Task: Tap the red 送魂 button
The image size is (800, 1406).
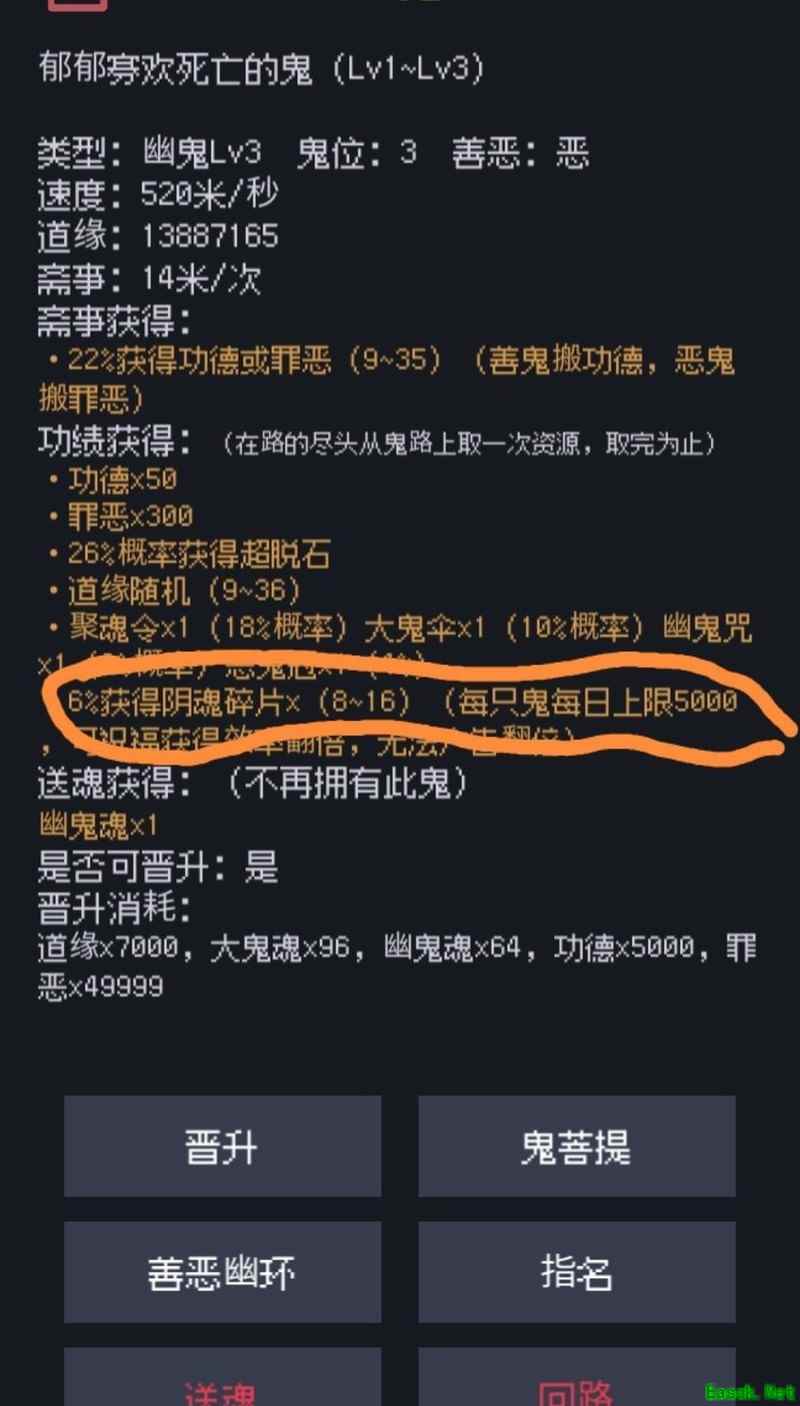Action: (222, 1384)
